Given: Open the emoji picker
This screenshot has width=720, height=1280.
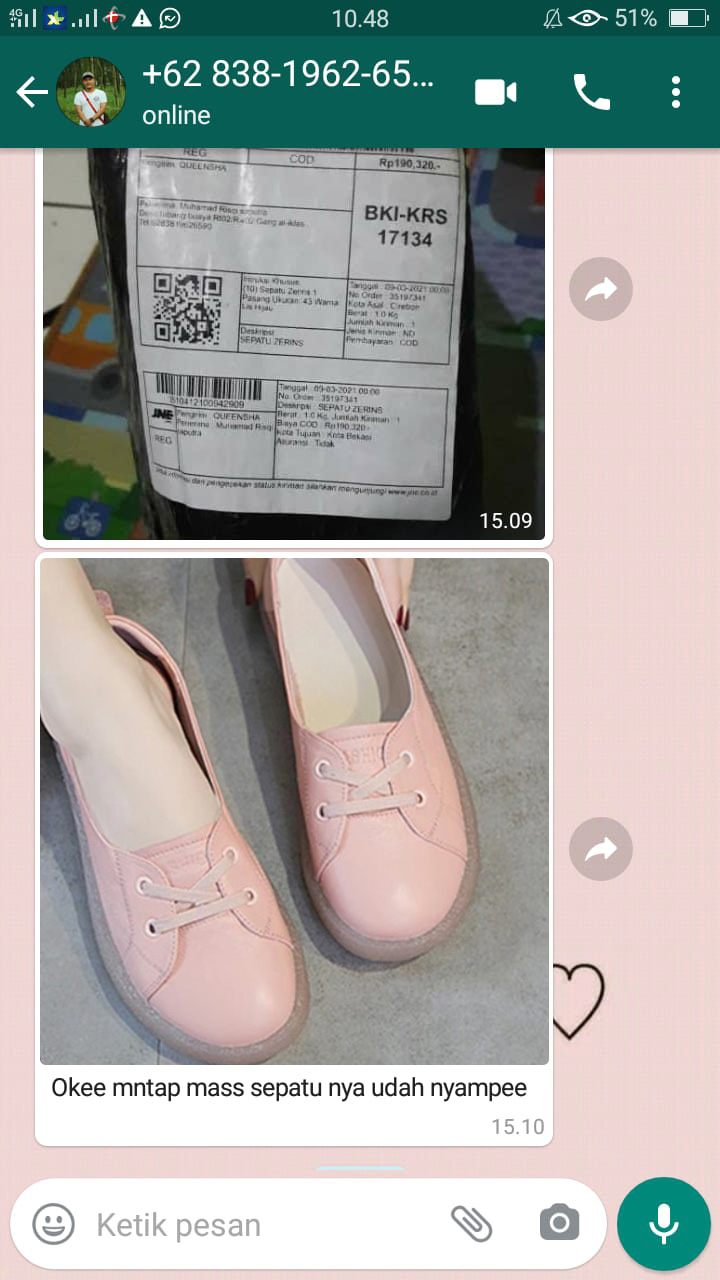Looking at the screenshot, I should coord(54,1224).
